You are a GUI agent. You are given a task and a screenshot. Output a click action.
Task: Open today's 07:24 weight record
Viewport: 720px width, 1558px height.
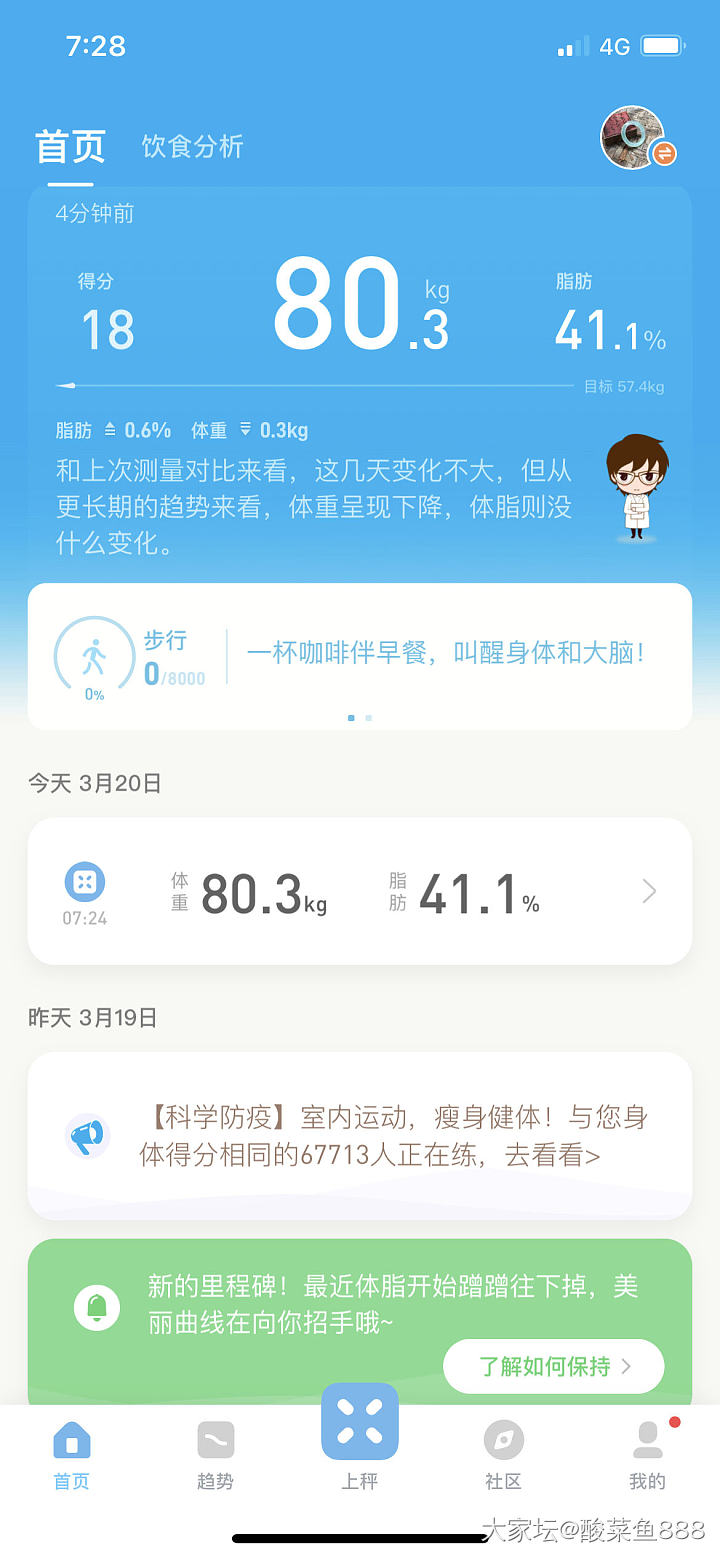click(x=359, y=891)
